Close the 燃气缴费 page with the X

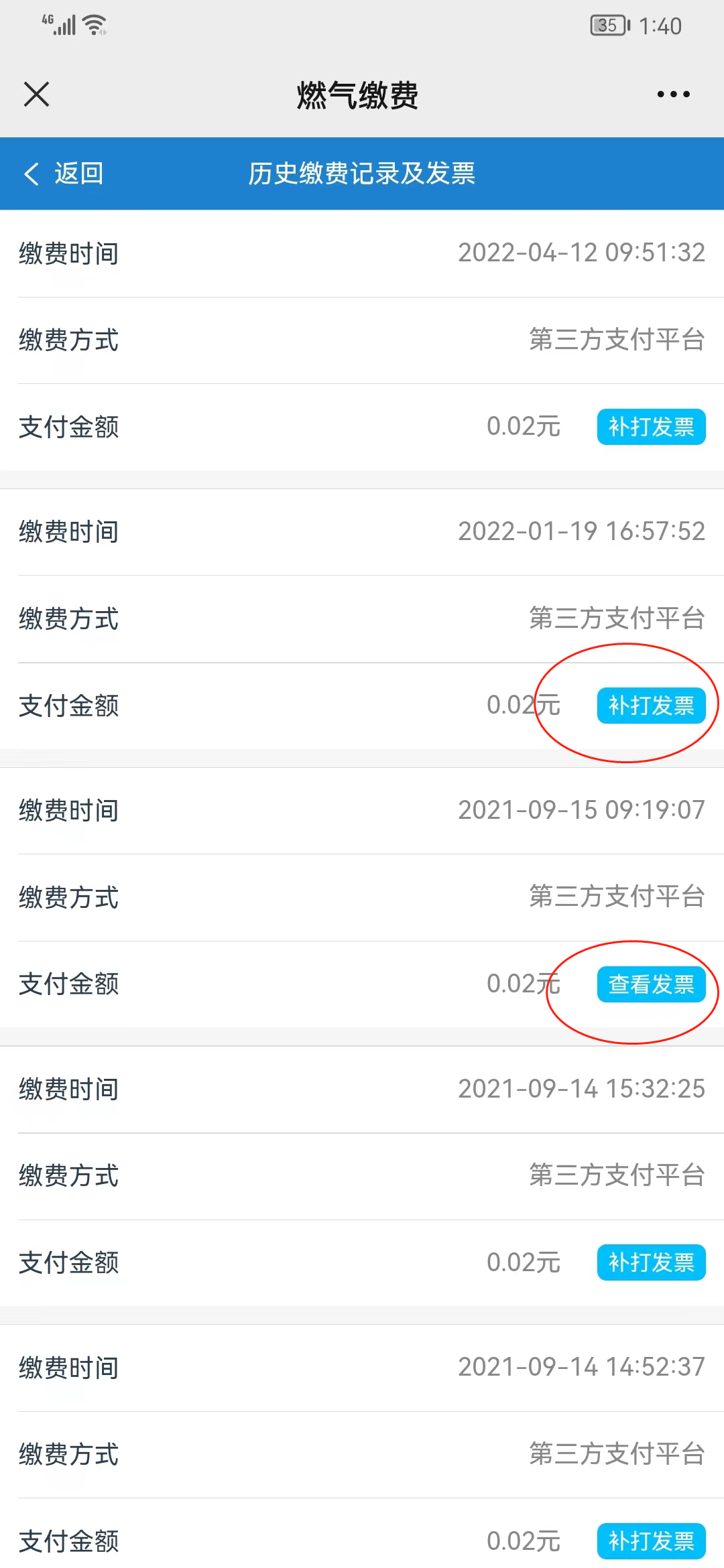tap(37, 94)
